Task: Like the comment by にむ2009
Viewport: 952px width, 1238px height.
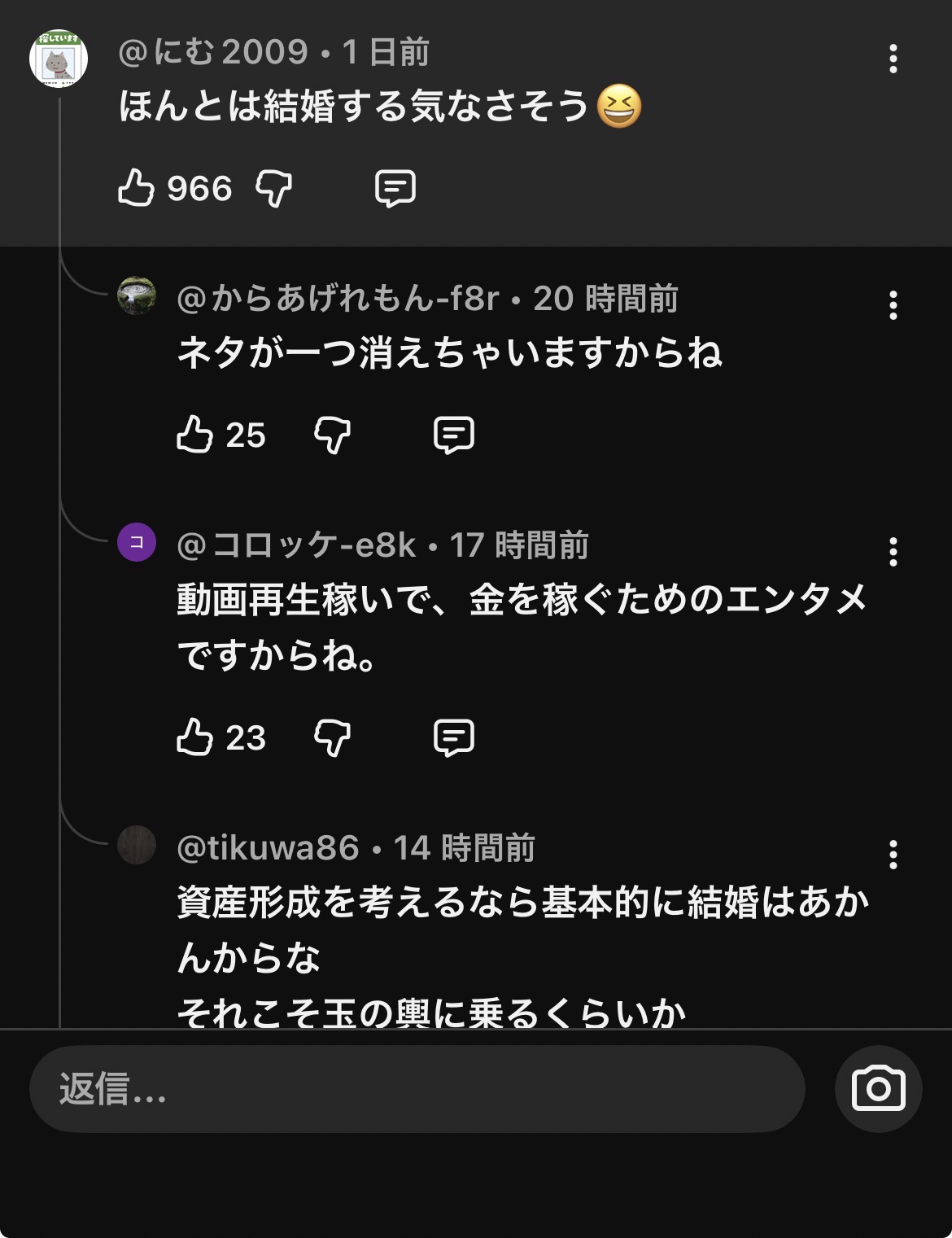Action: coord(136,188)
